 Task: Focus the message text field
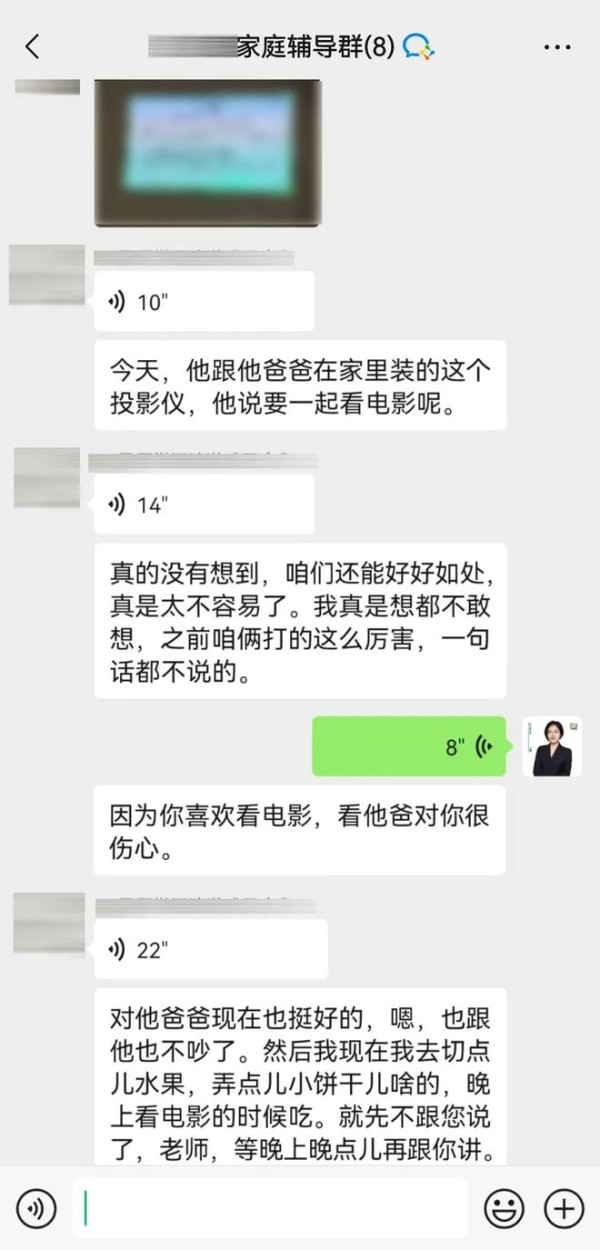tap(269, 1208)
